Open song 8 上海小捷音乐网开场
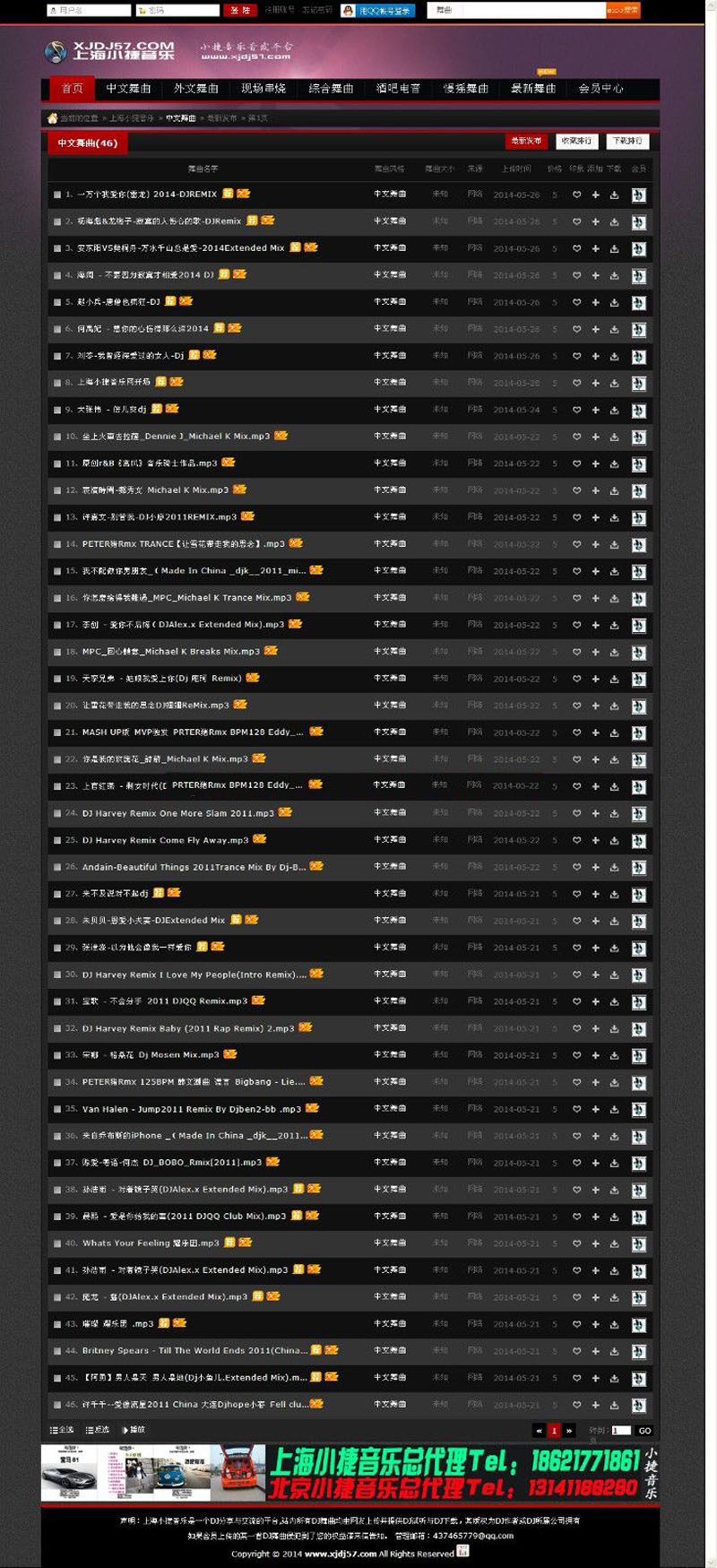The width and height of the screenshot is (717, 1568). tap(114, 383)
